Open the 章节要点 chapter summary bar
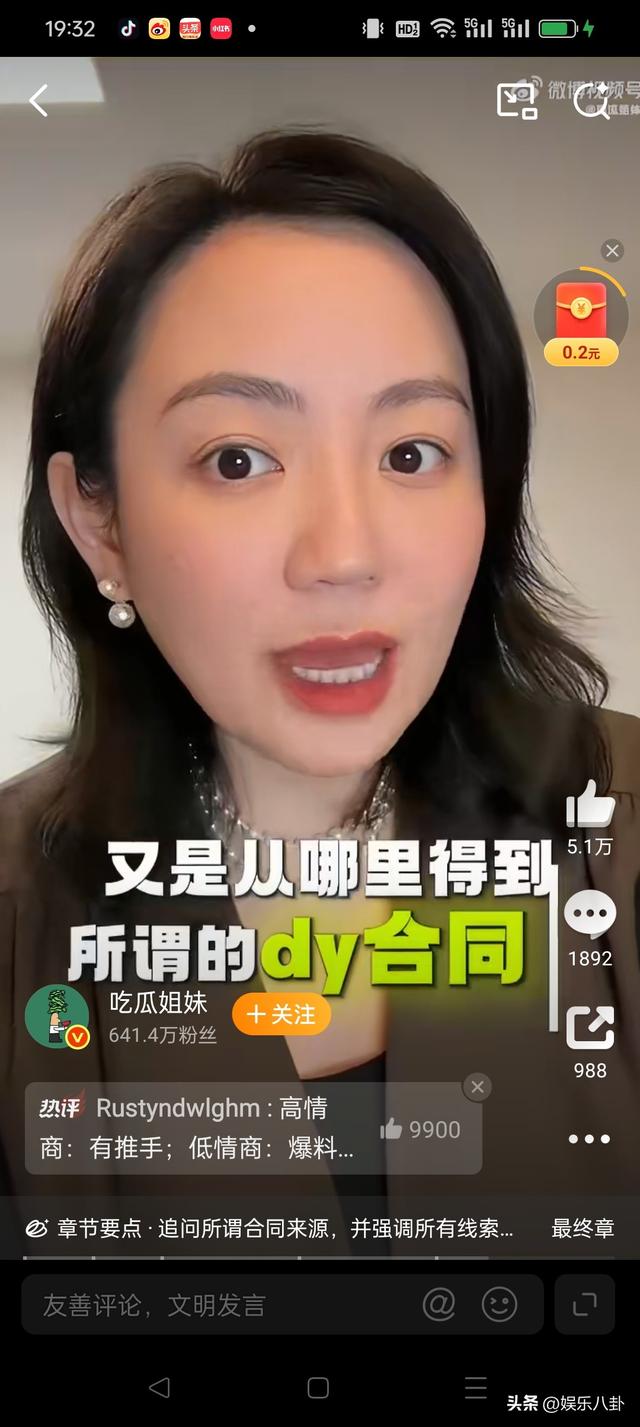 [x=270, y=1229]
